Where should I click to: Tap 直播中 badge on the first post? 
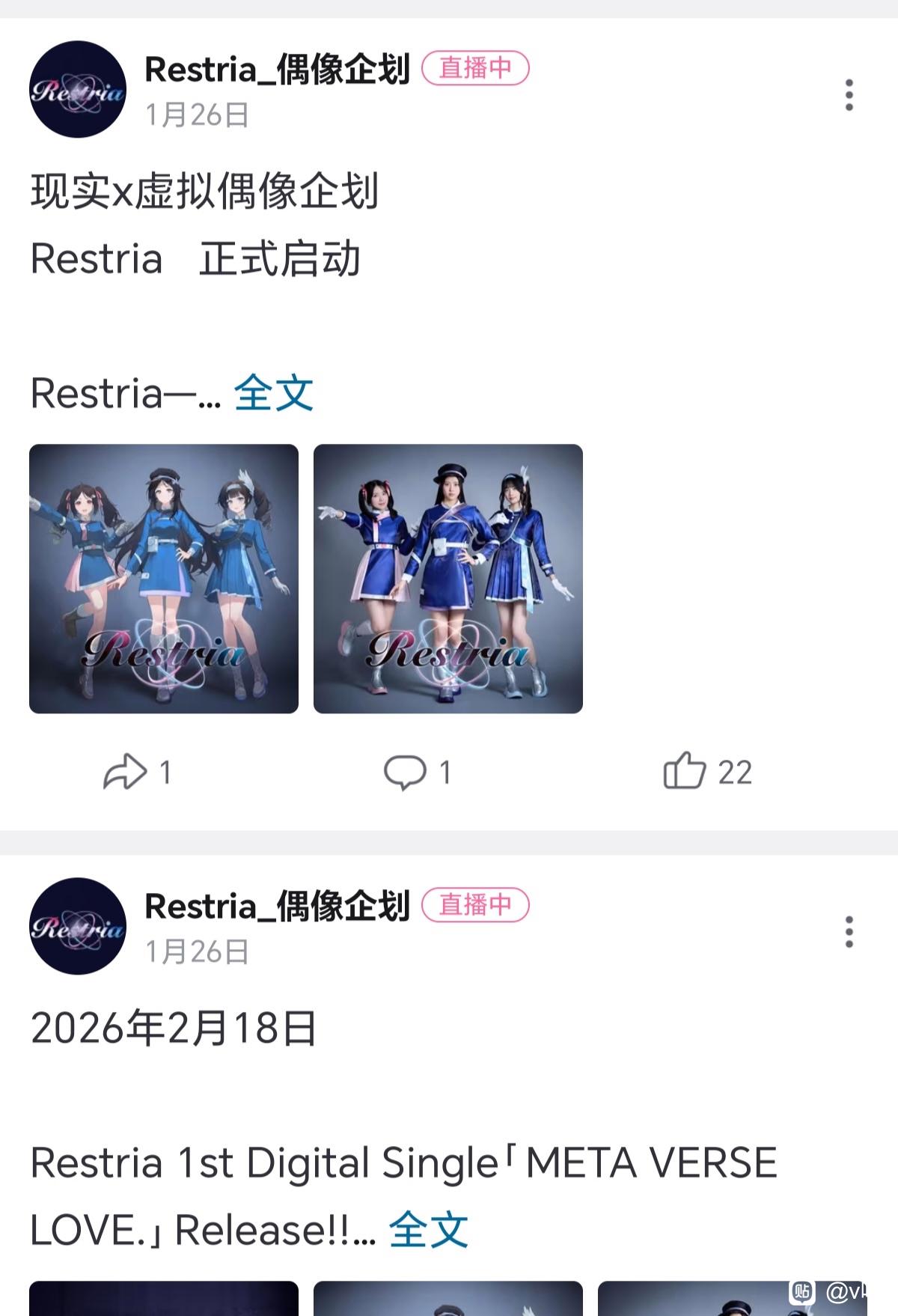click(x=475, y=68)
